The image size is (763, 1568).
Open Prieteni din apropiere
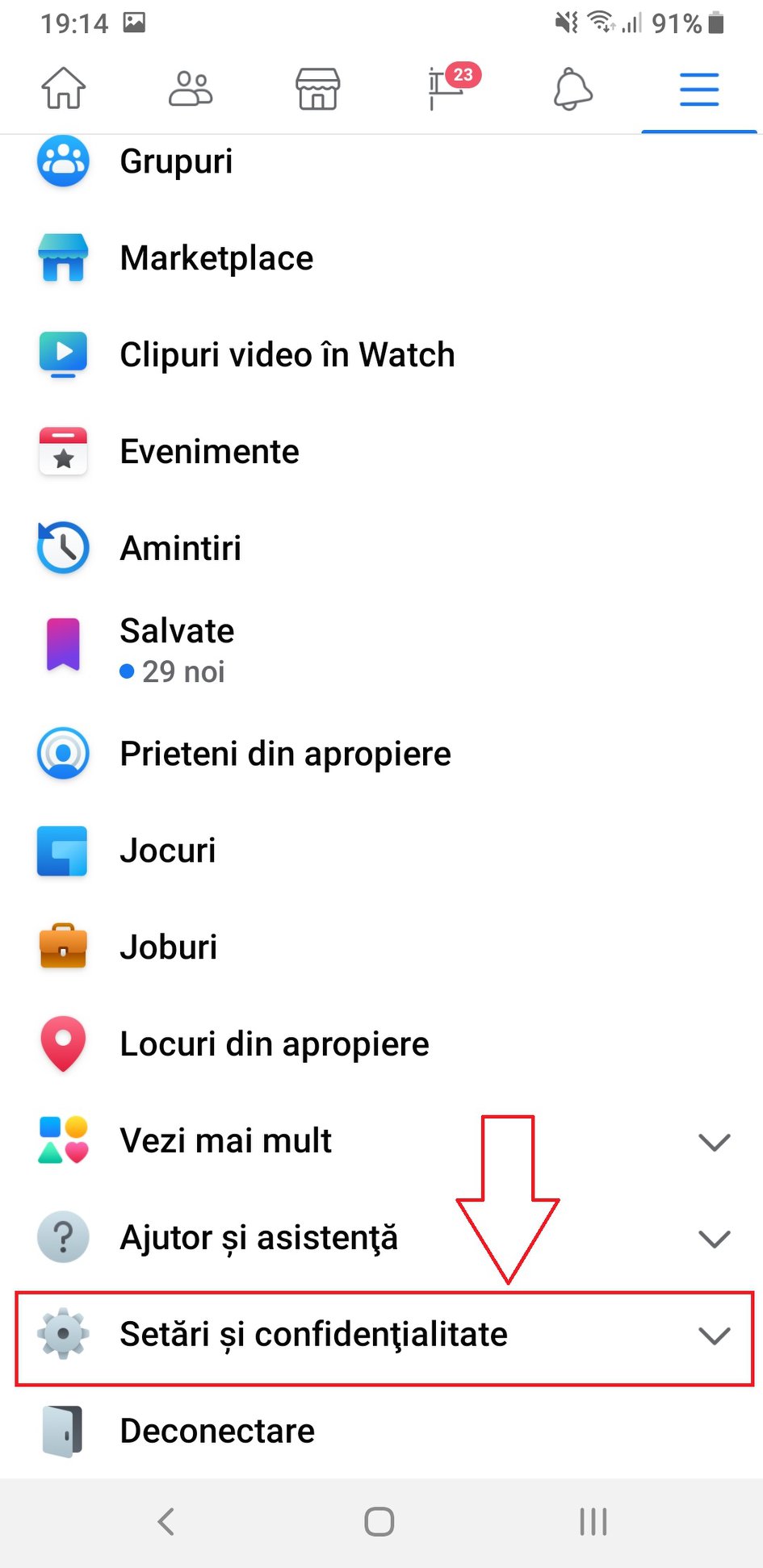(x=381, y=754)
